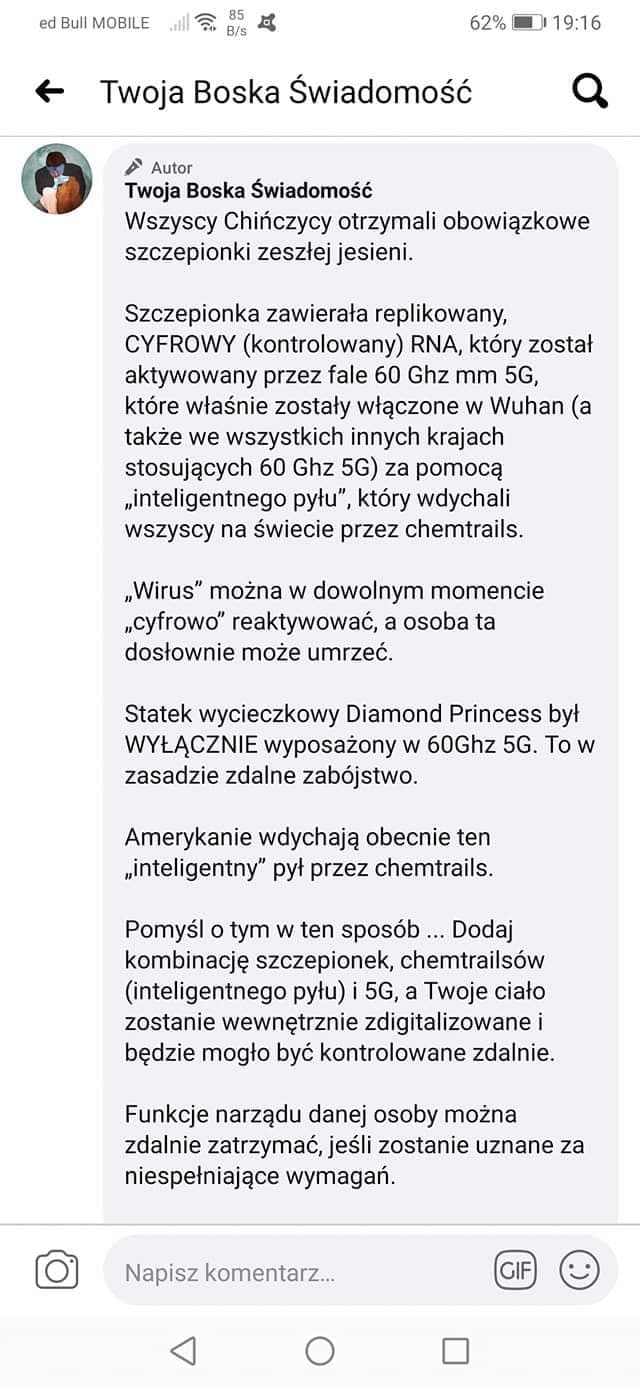This screenshot has height=1386, width=640.
Task: Tap the system back button
Action: [x=183, y=1351]
